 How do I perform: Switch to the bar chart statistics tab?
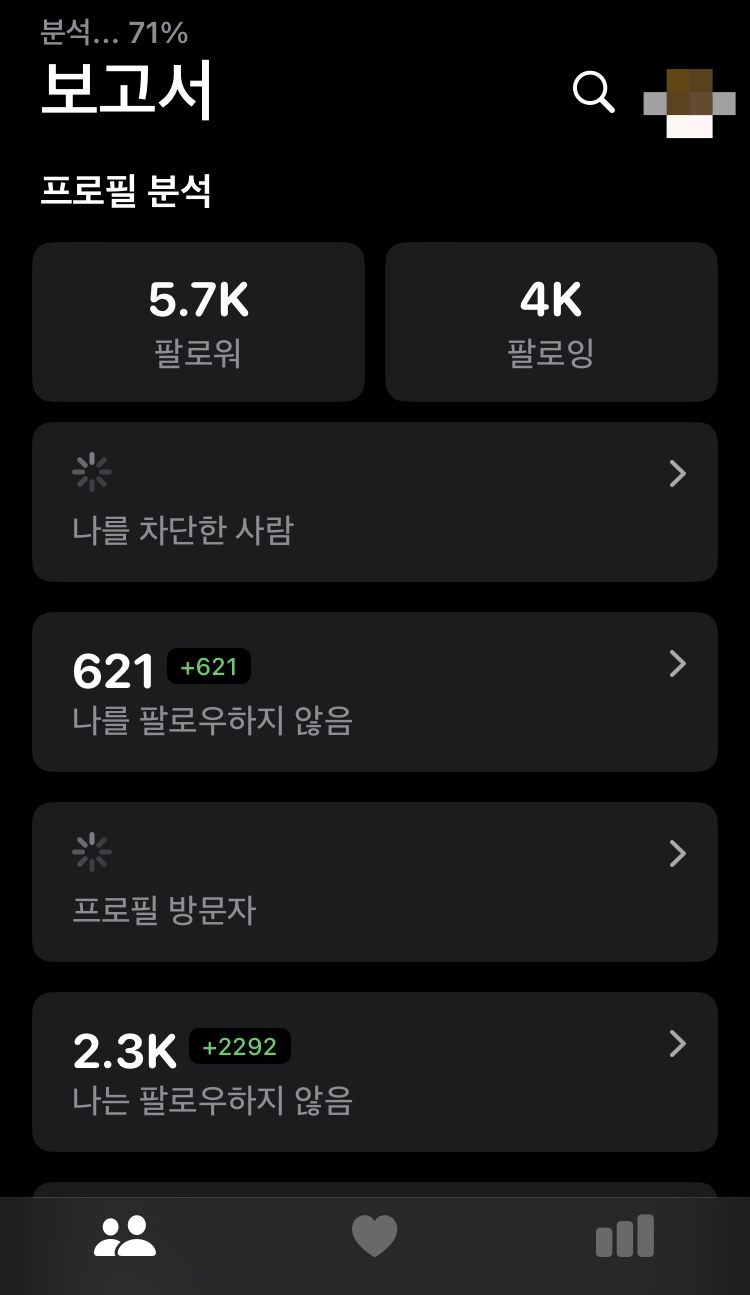(625, 1237)
